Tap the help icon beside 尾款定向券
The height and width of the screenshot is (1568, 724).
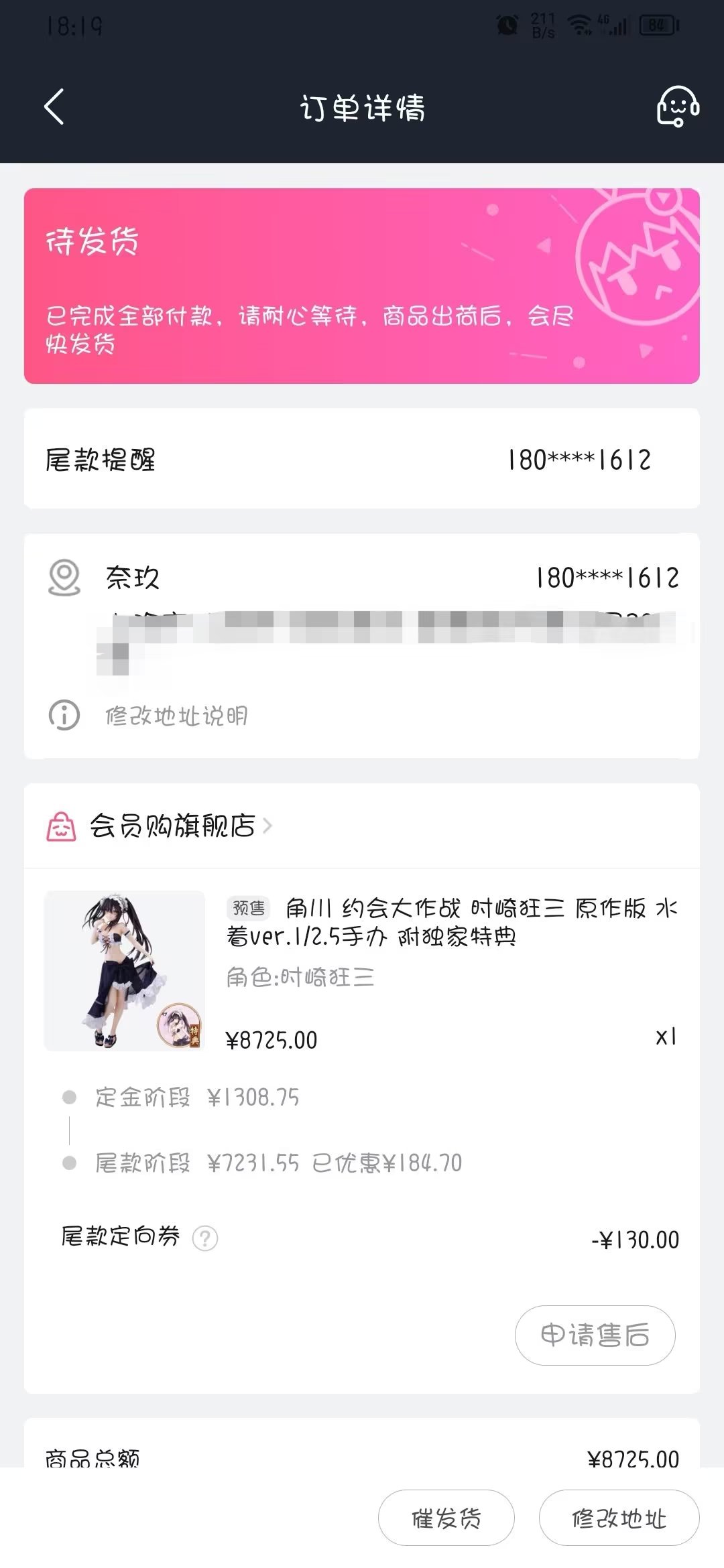click(x=205, y=1238)
